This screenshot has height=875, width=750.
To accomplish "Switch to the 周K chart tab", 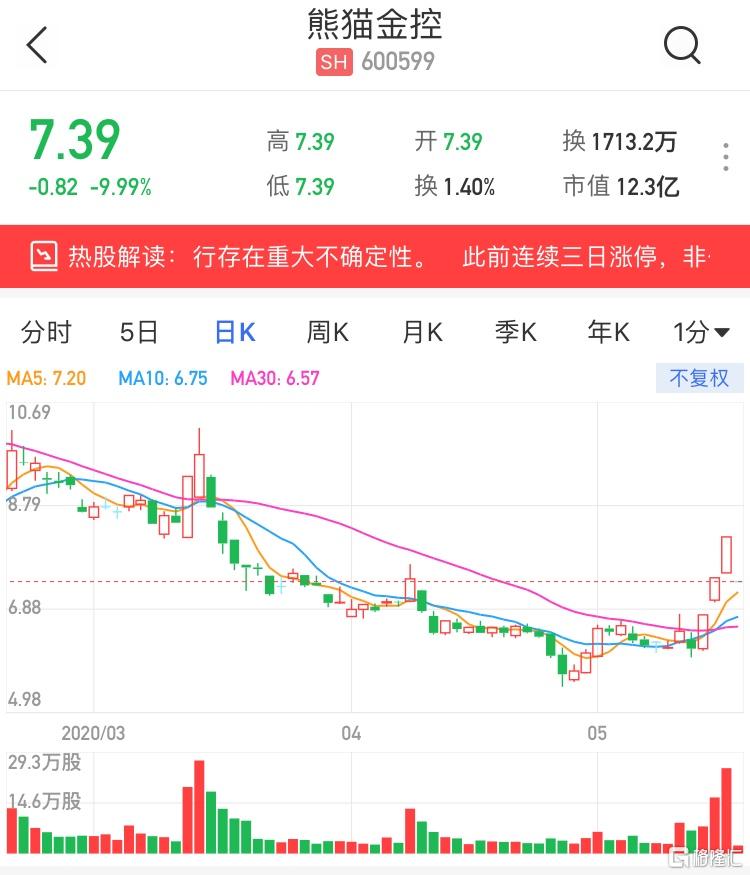I will point(327,332).
